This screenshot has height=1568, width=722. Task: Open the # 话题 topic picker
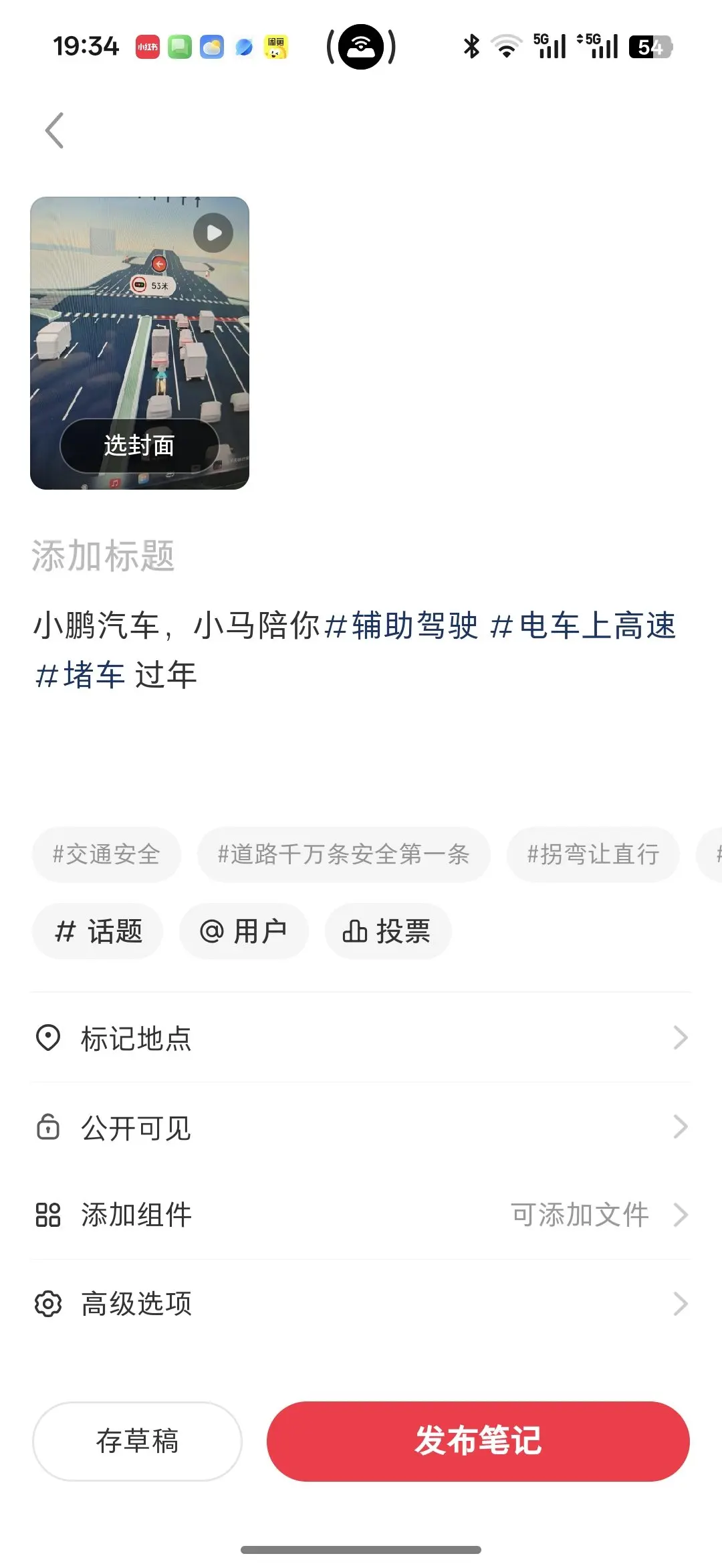tap(98, 931)
